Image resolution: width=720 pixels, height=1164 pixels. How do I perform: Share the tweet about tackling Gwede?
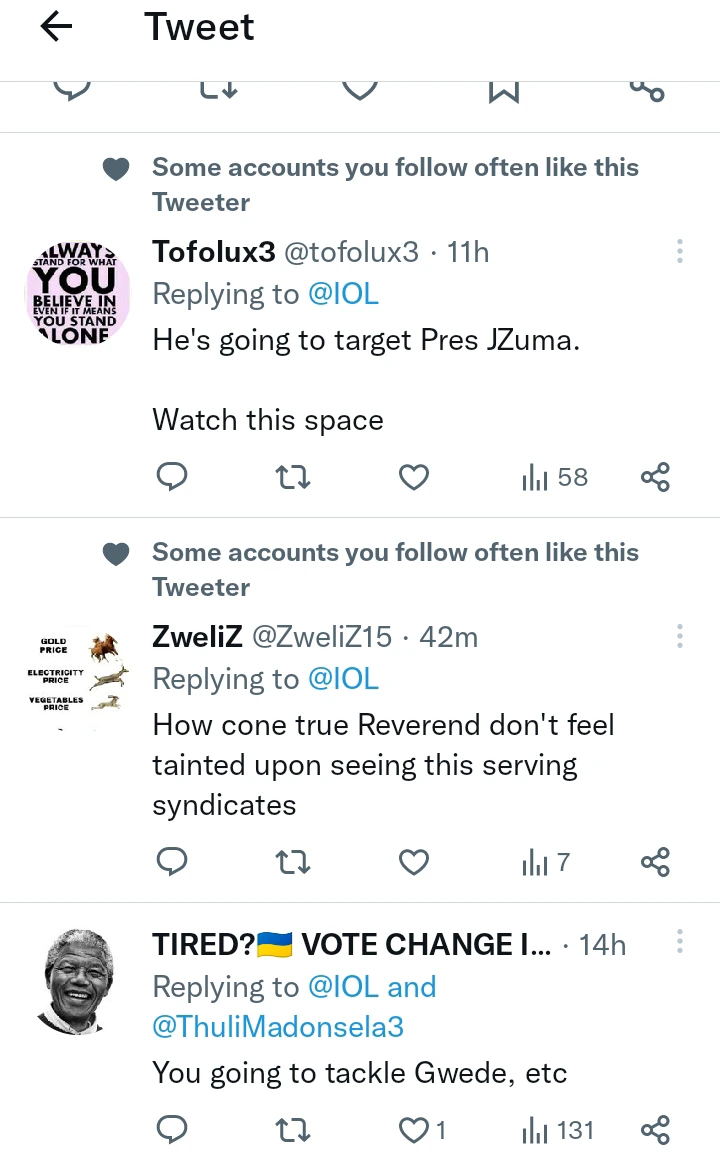(x=655, y=1131)
